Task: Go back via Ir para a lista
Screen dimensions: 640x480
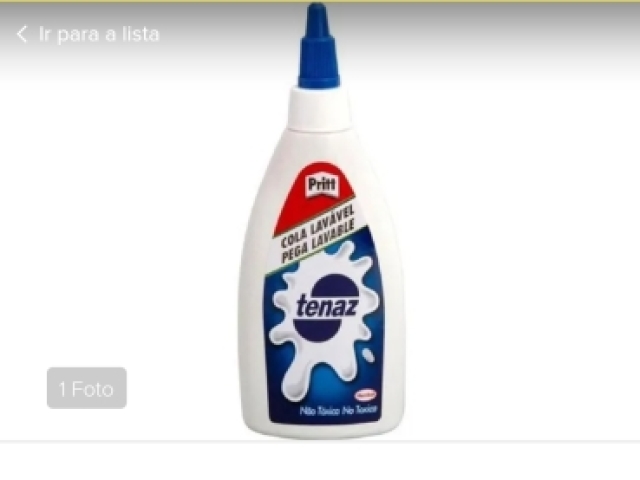Action: point(87,34)
